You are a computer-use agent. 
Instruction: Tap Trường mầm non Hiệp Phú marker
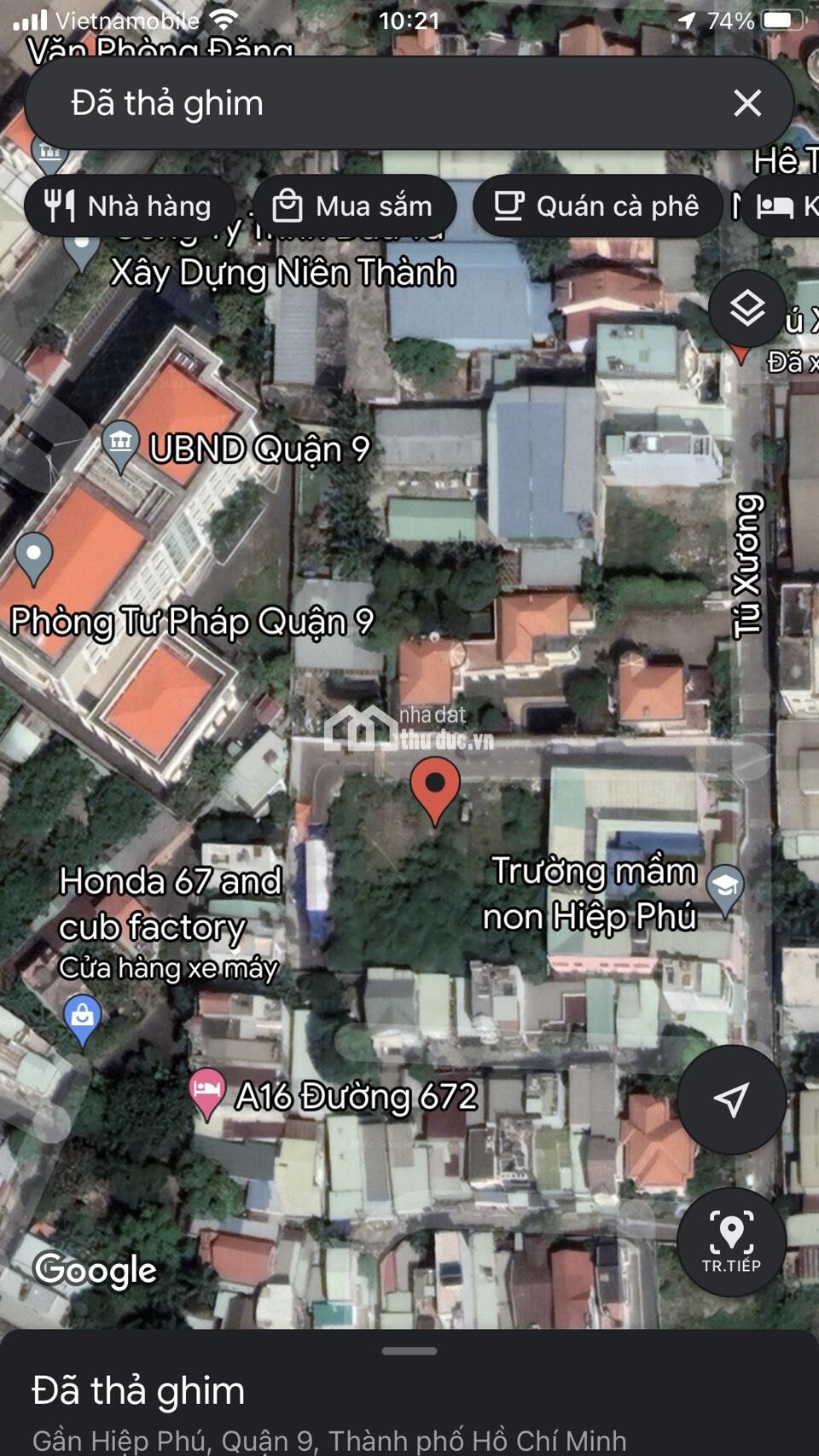tap(725, 890)
